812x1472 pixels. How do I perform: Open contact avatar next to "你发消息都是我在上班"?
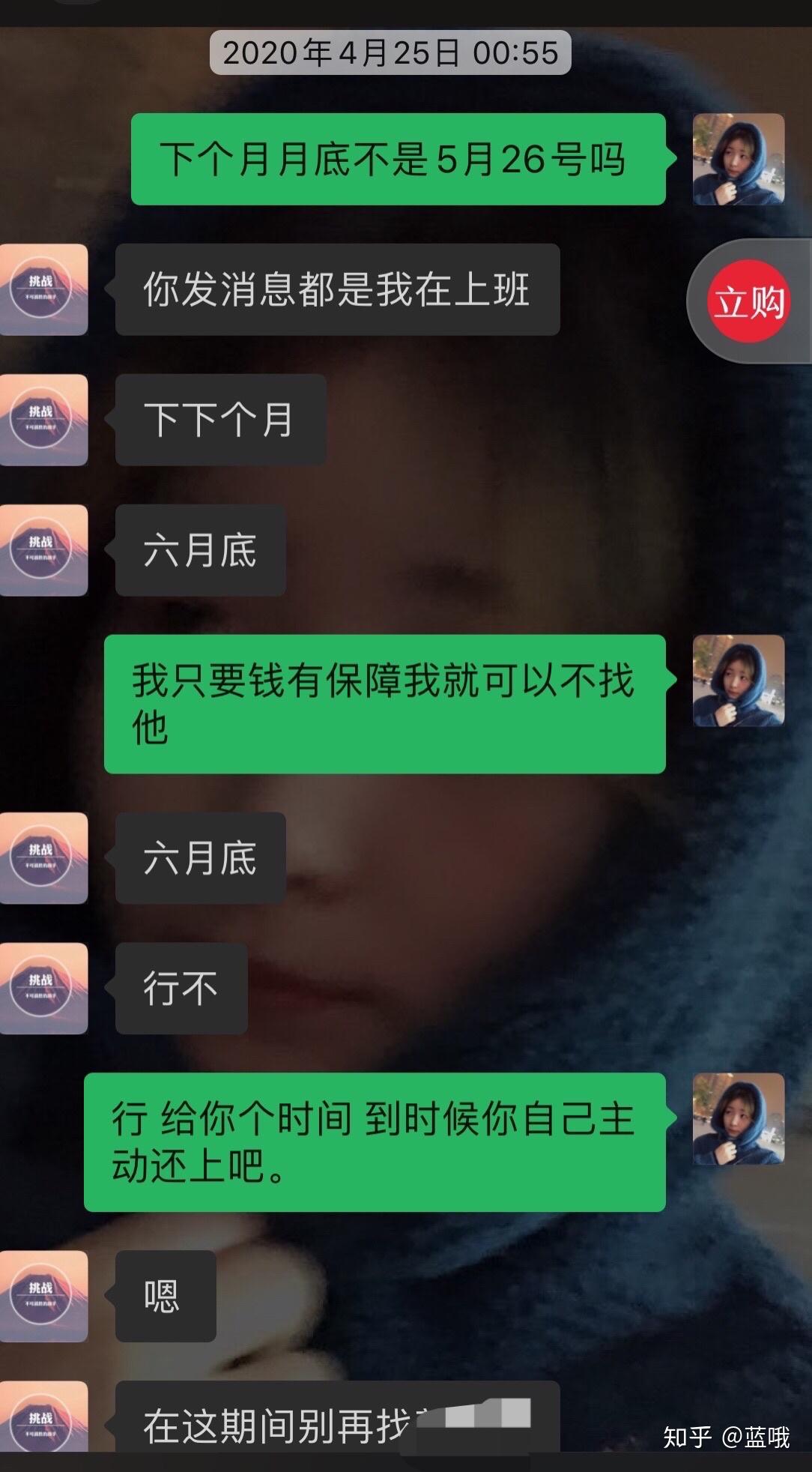(43, 289)
